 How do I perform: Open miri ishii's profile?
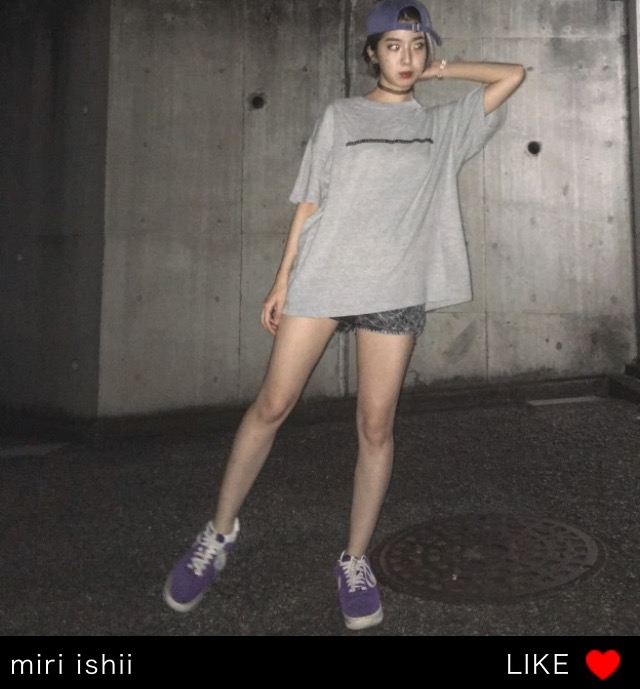71,665
